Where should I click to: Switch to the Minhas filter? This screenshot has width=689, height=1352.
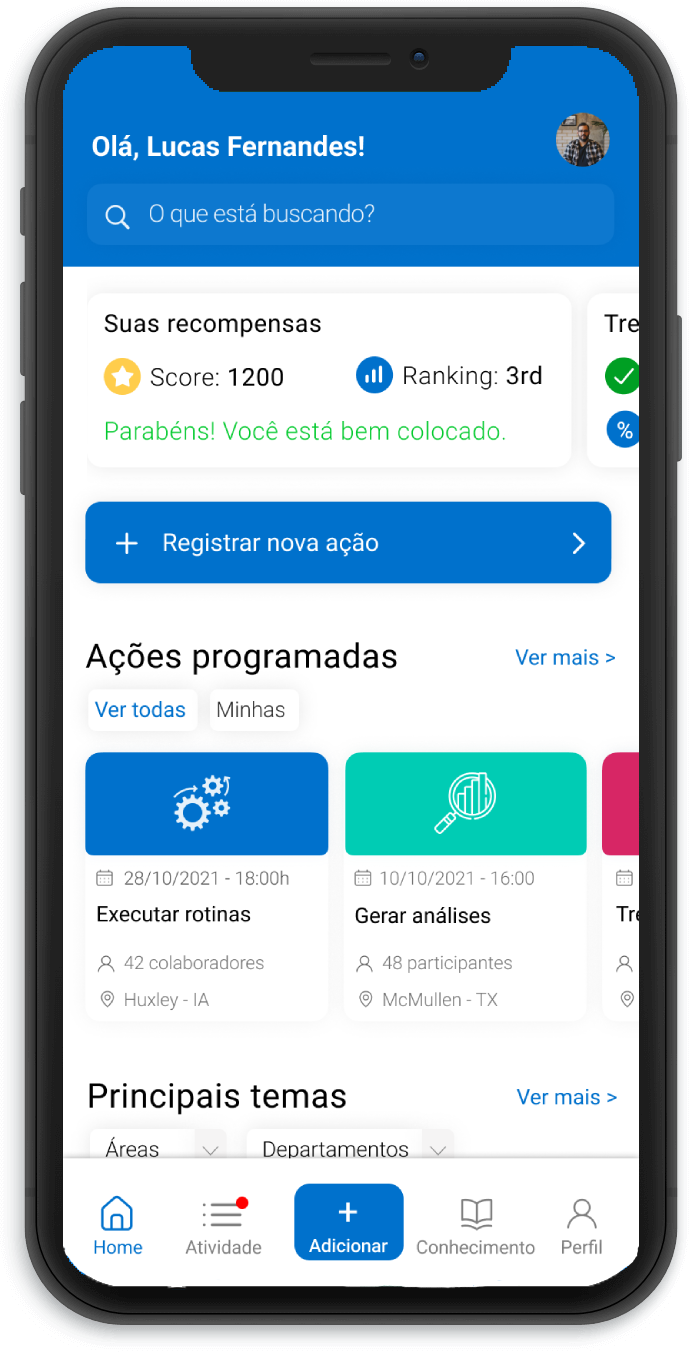(x=251, y=710)
